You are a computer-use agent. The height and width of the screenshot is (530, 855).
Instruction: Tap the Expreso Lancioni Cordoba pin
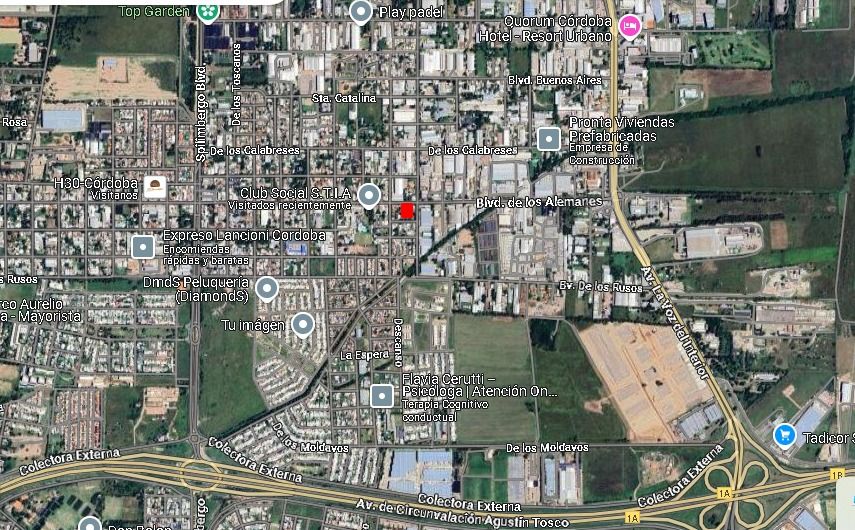143,246
